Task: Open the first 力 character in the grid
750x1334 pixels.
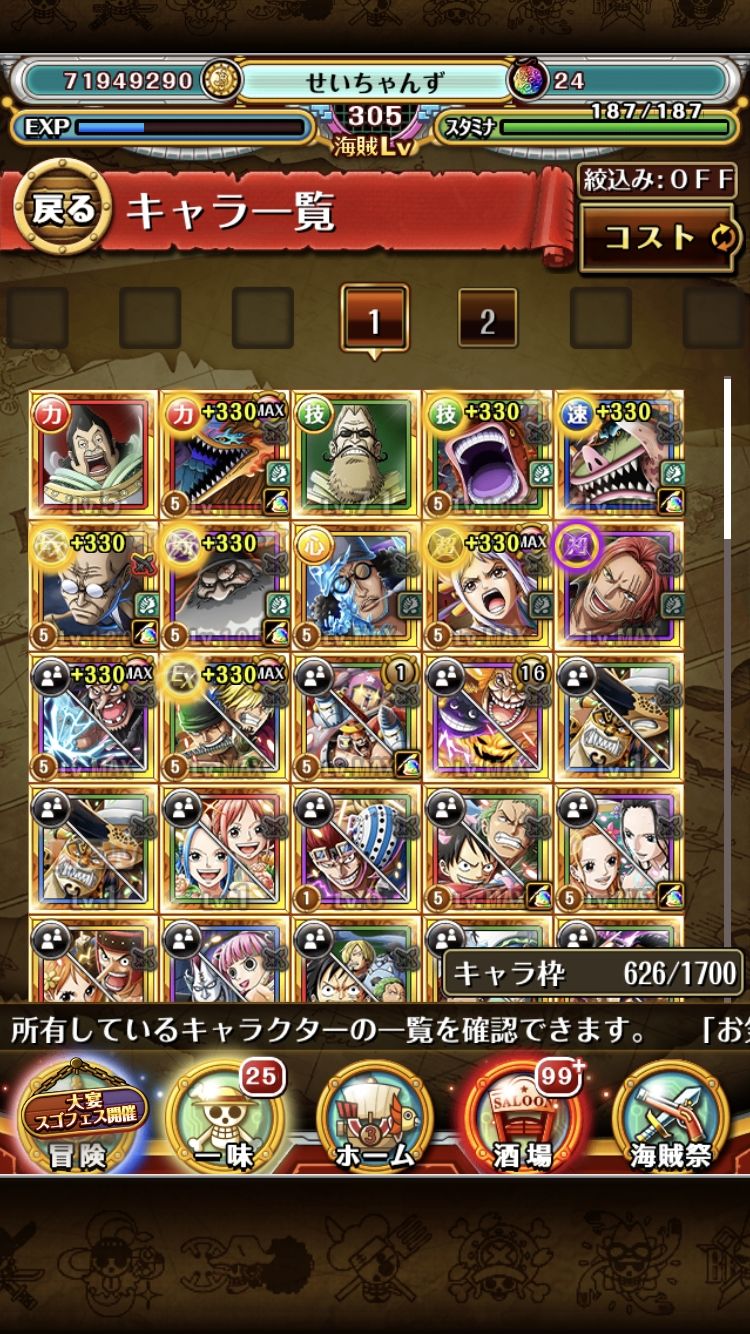Action: (x=94, y=455)
